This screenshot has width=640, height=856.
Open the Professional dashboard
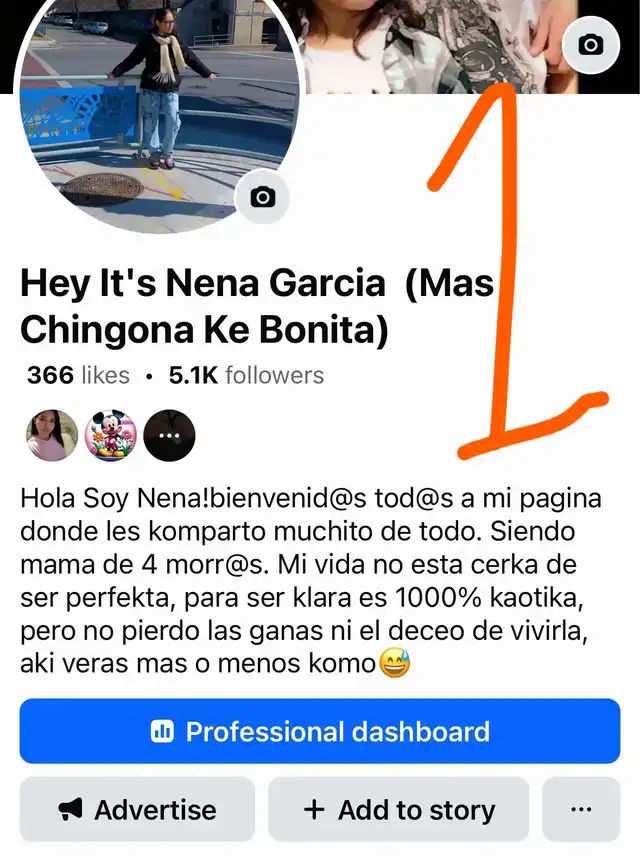coord(320,731)
